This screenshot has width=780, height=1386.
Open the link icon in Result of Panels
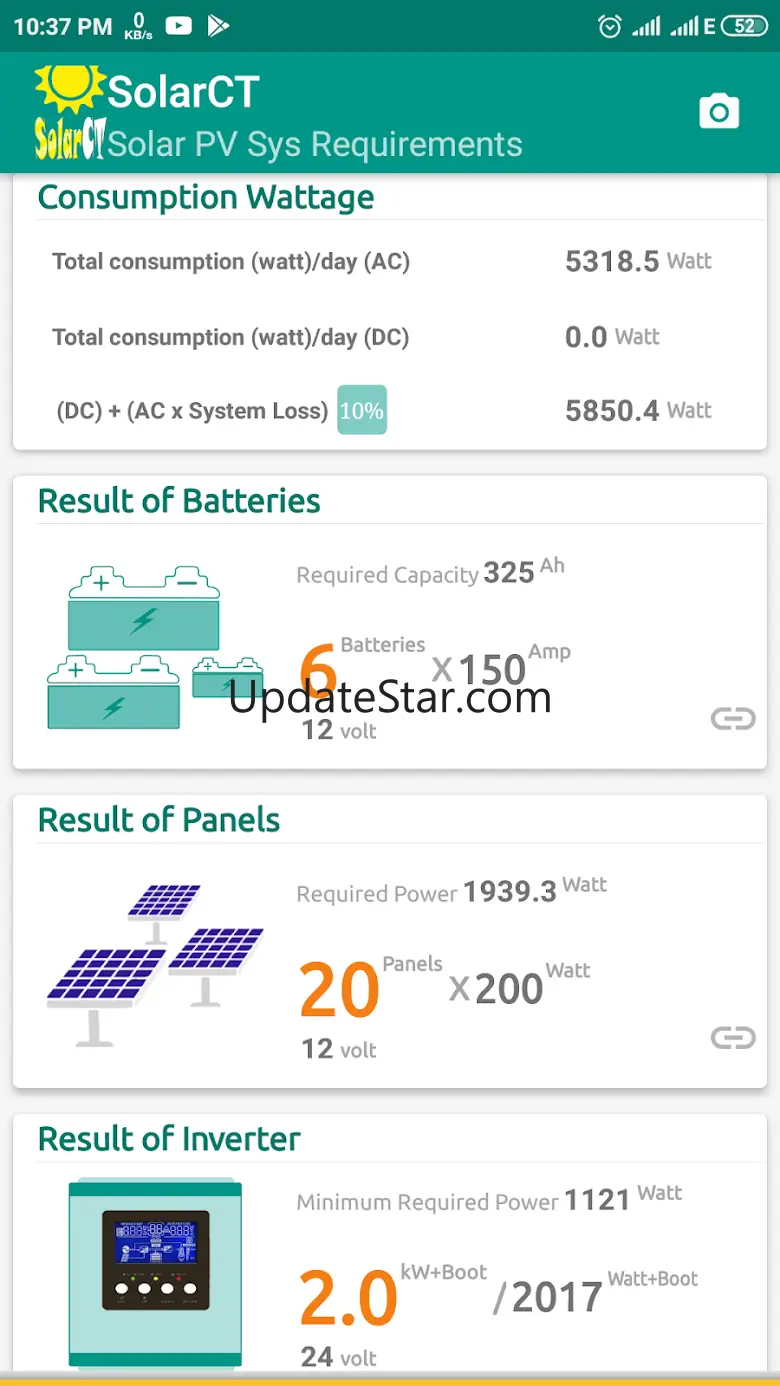point(733,1037)
